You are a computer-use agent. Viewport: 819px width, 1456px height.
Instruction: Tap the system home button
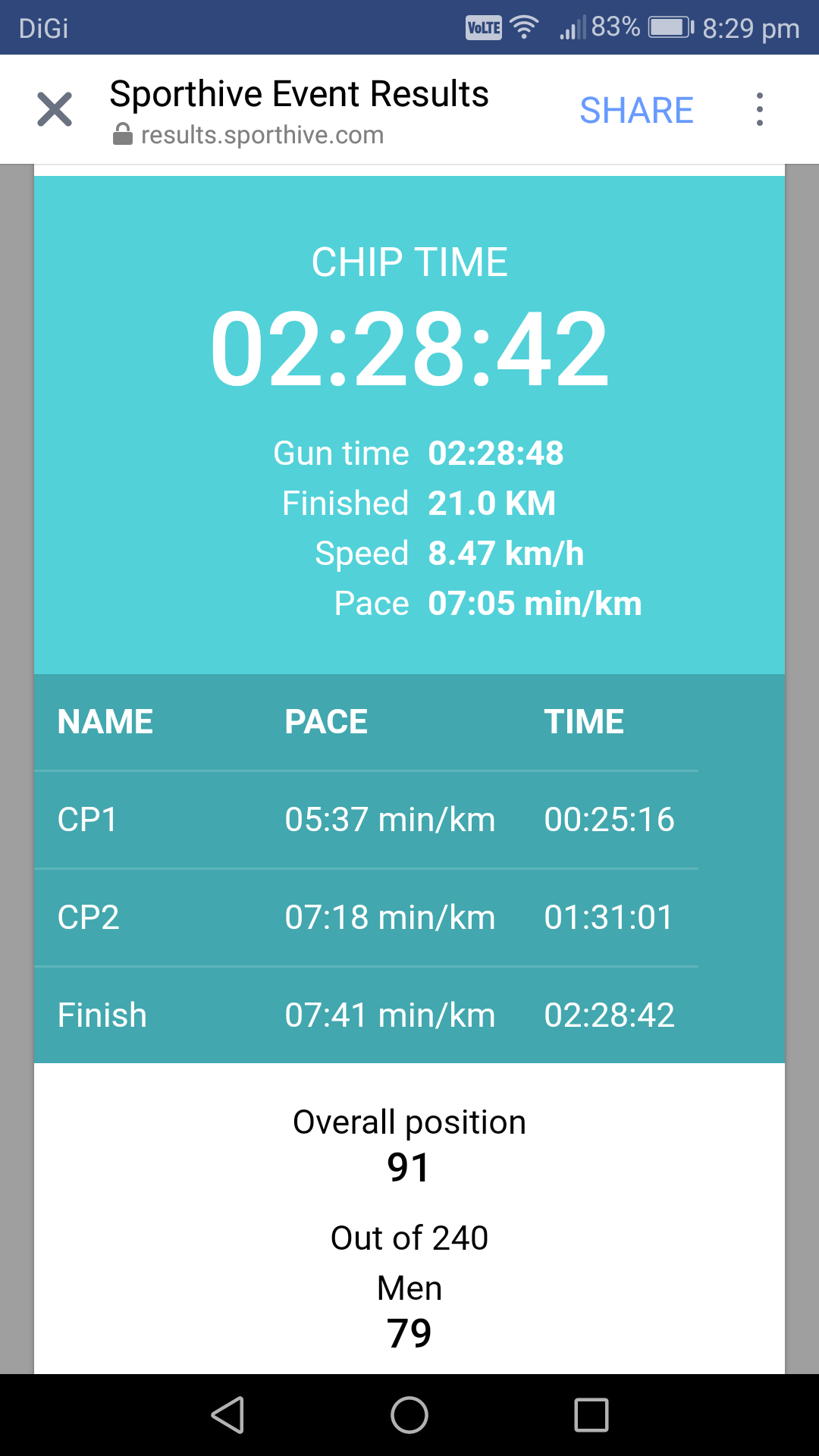point(409,1415)
